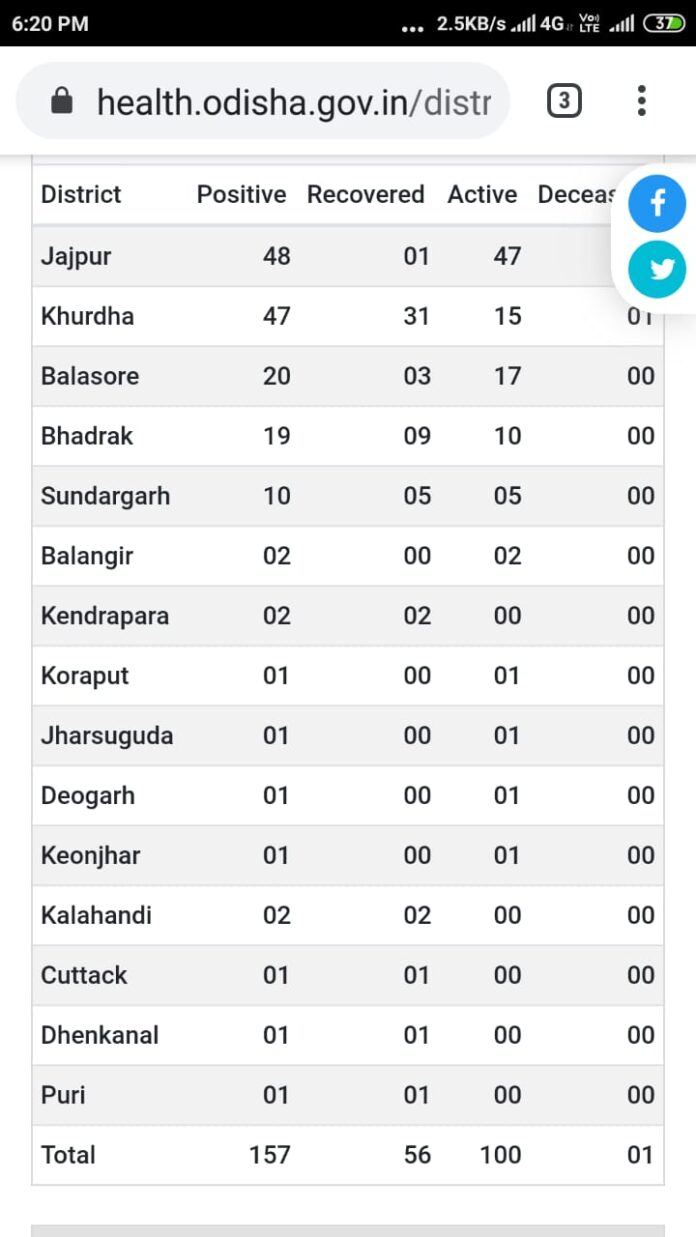This screenshot has width=696, height=1237.
Task: Tap the health.odisha.gov.in address bar
Action: [263, 101]
